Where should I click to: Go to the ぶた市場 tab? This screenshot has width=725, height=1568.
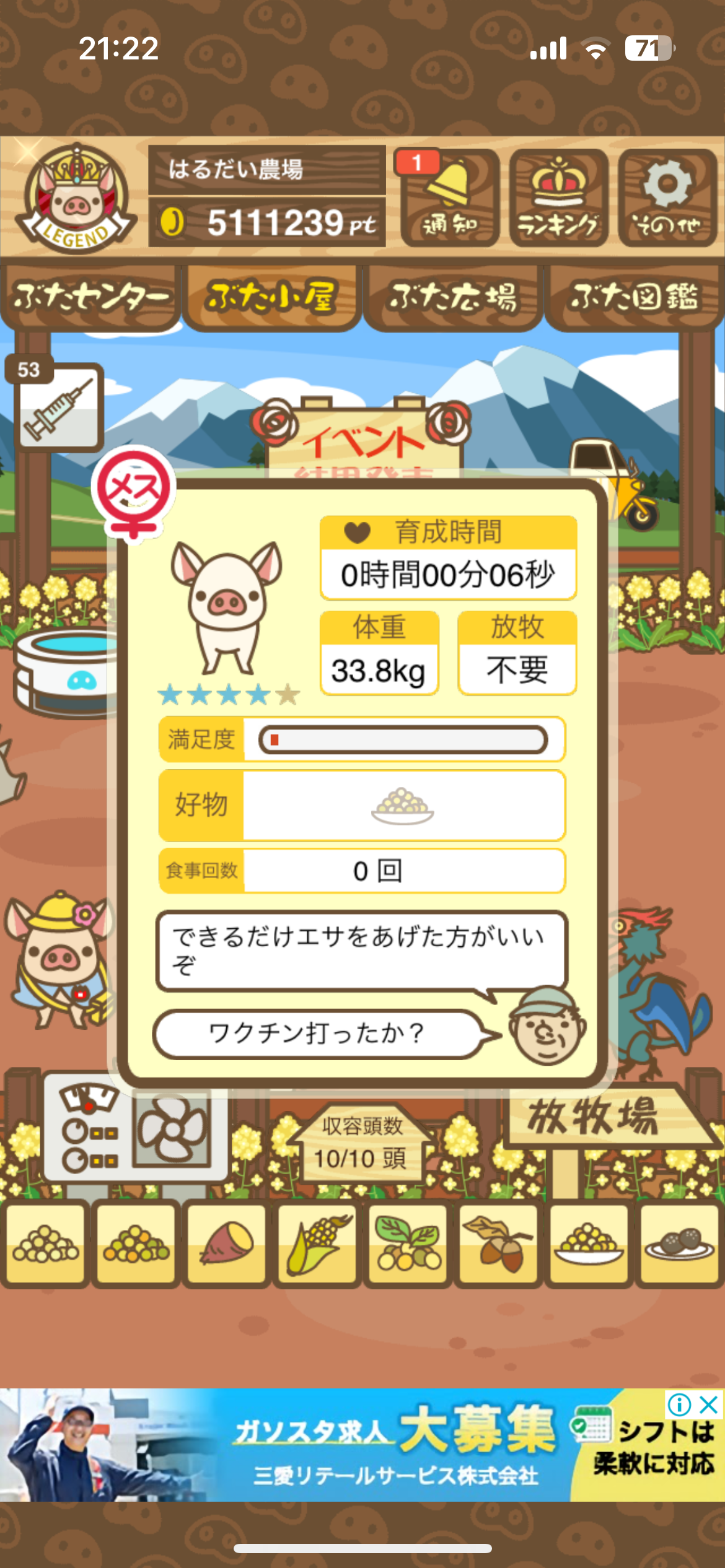coord(453,297)
